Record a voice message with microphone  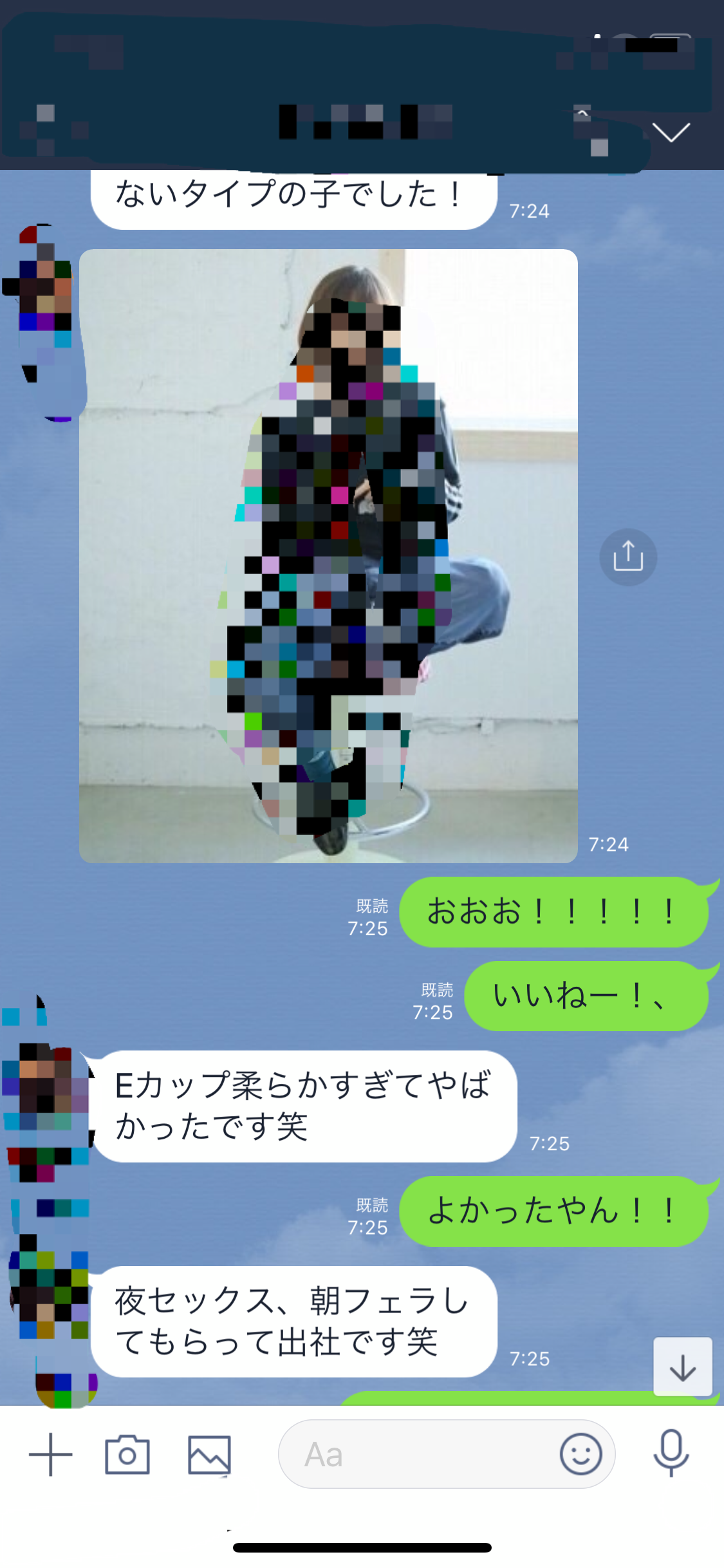pos(671,1453)
